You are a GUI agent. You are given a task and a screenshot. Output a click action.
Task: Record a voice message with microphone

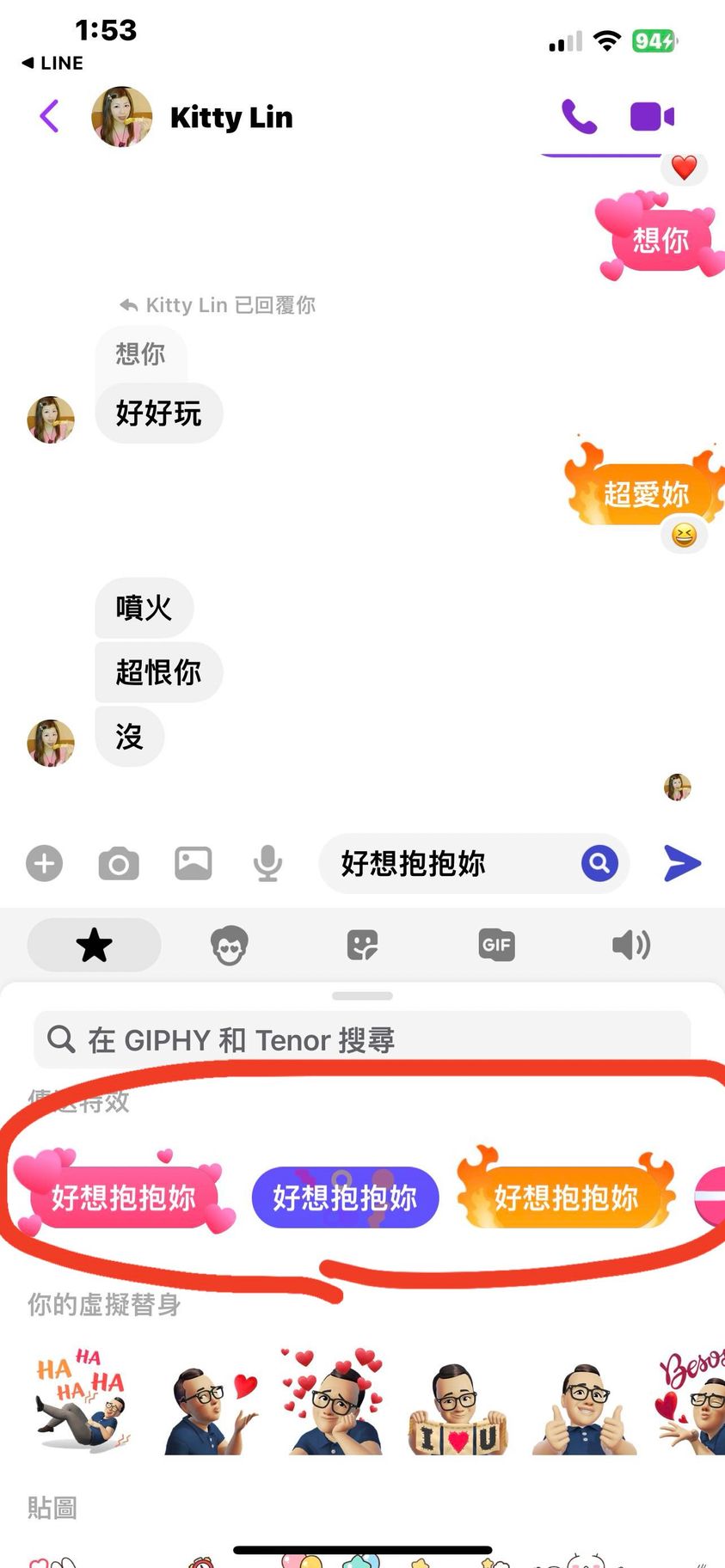coord(267,863)
